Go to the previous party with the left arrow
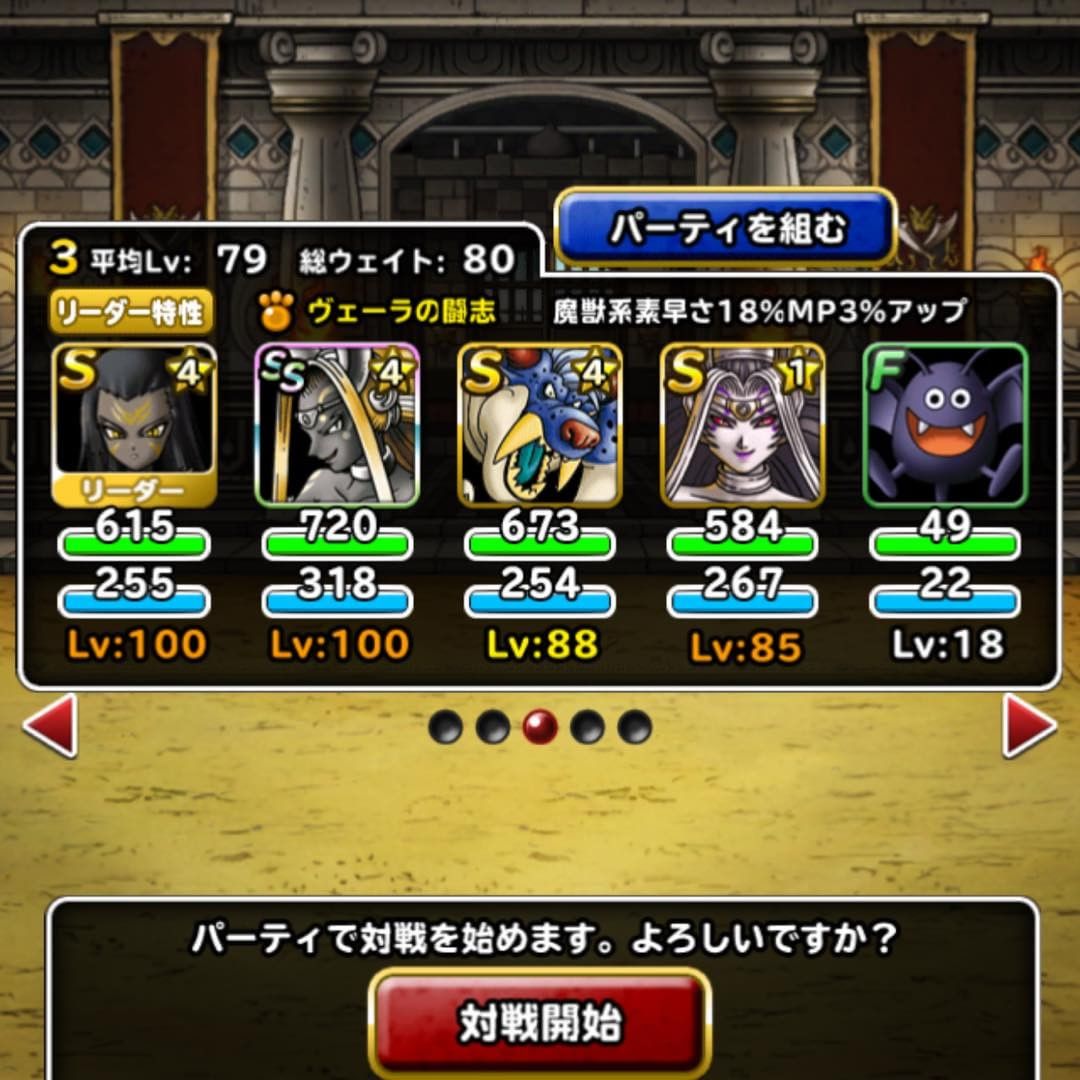The height and width of the screenshot is (1080, 1080). [49, 726]
